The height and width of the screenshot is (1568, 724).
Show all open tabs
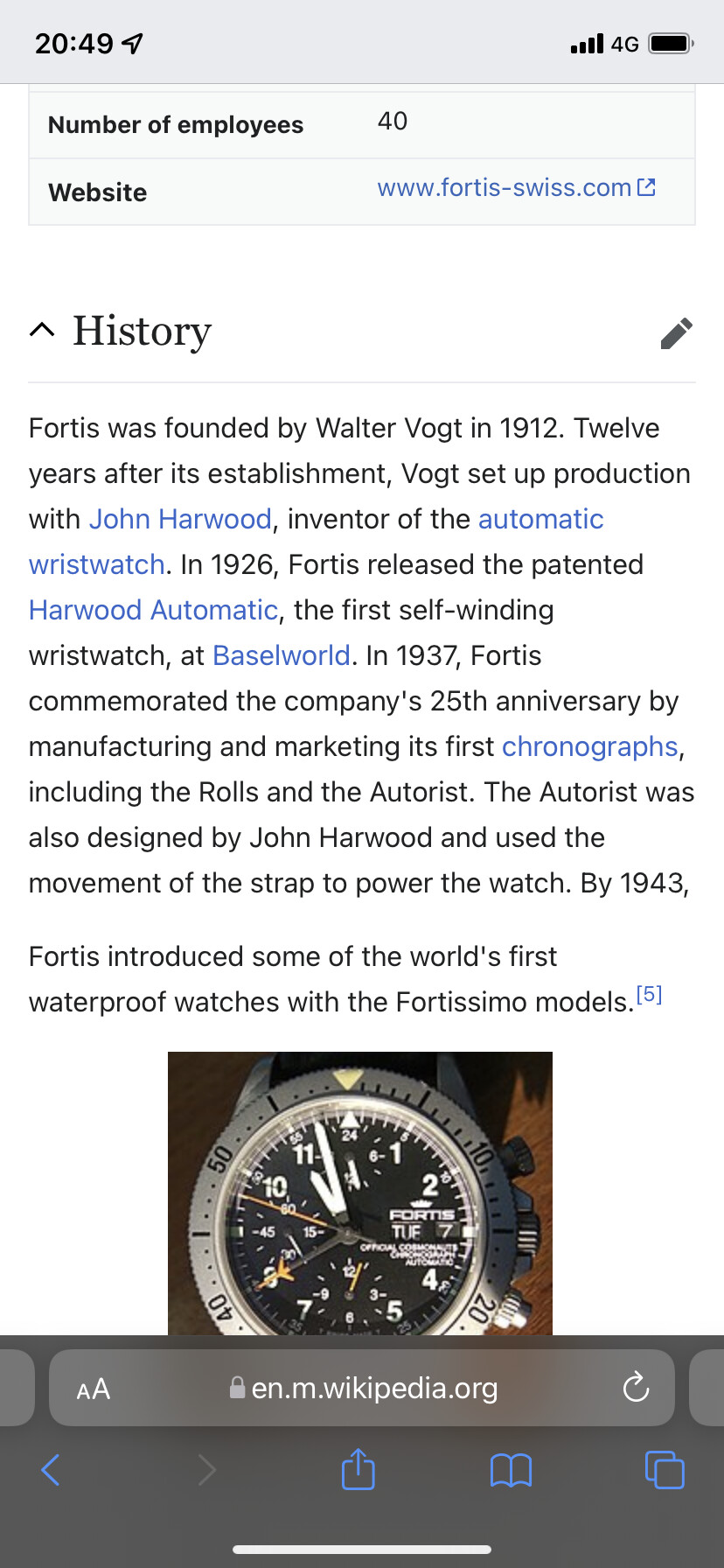pyautogui.click(x=665, y=1469)
